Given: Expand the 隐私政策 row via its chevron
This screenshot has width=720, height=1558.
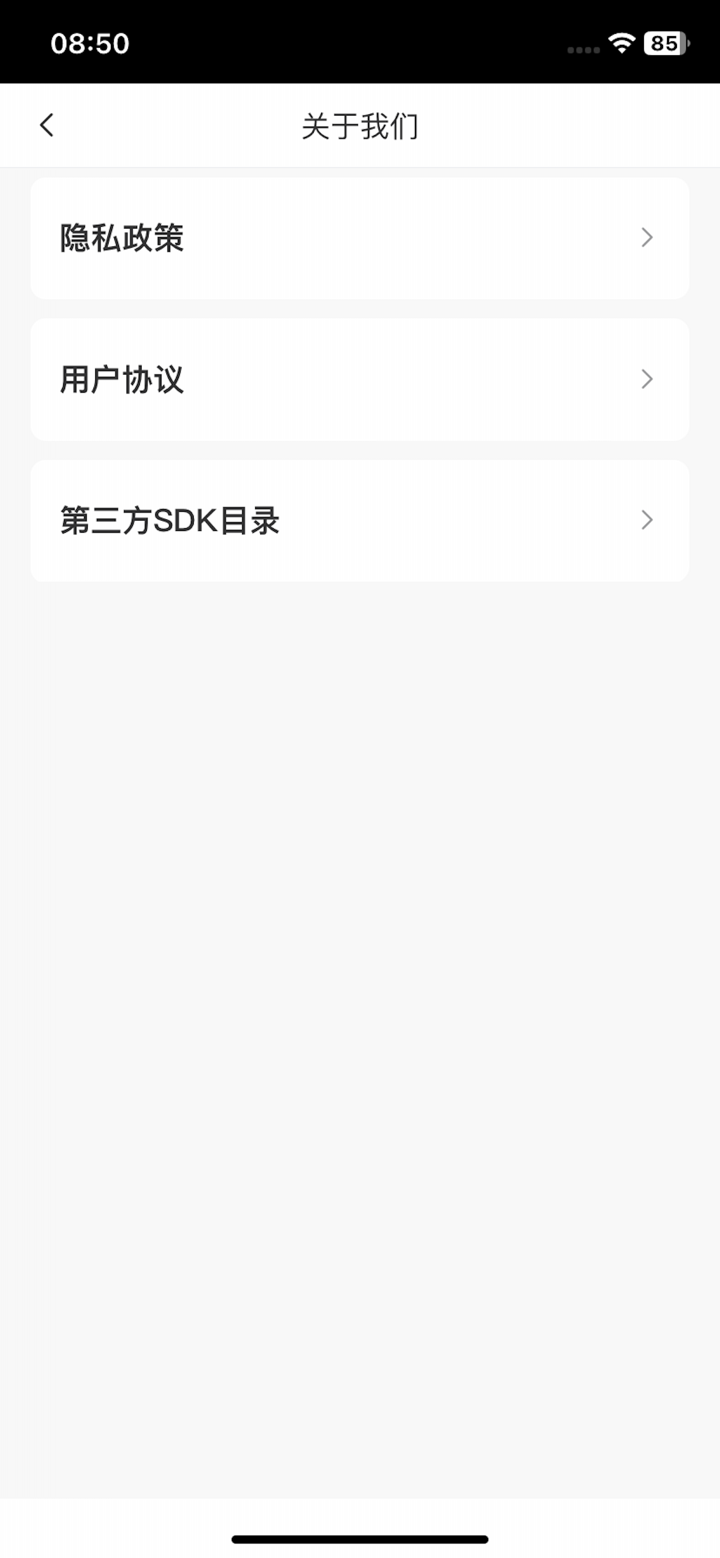Looking at the screenshot, I should [646, 237].
